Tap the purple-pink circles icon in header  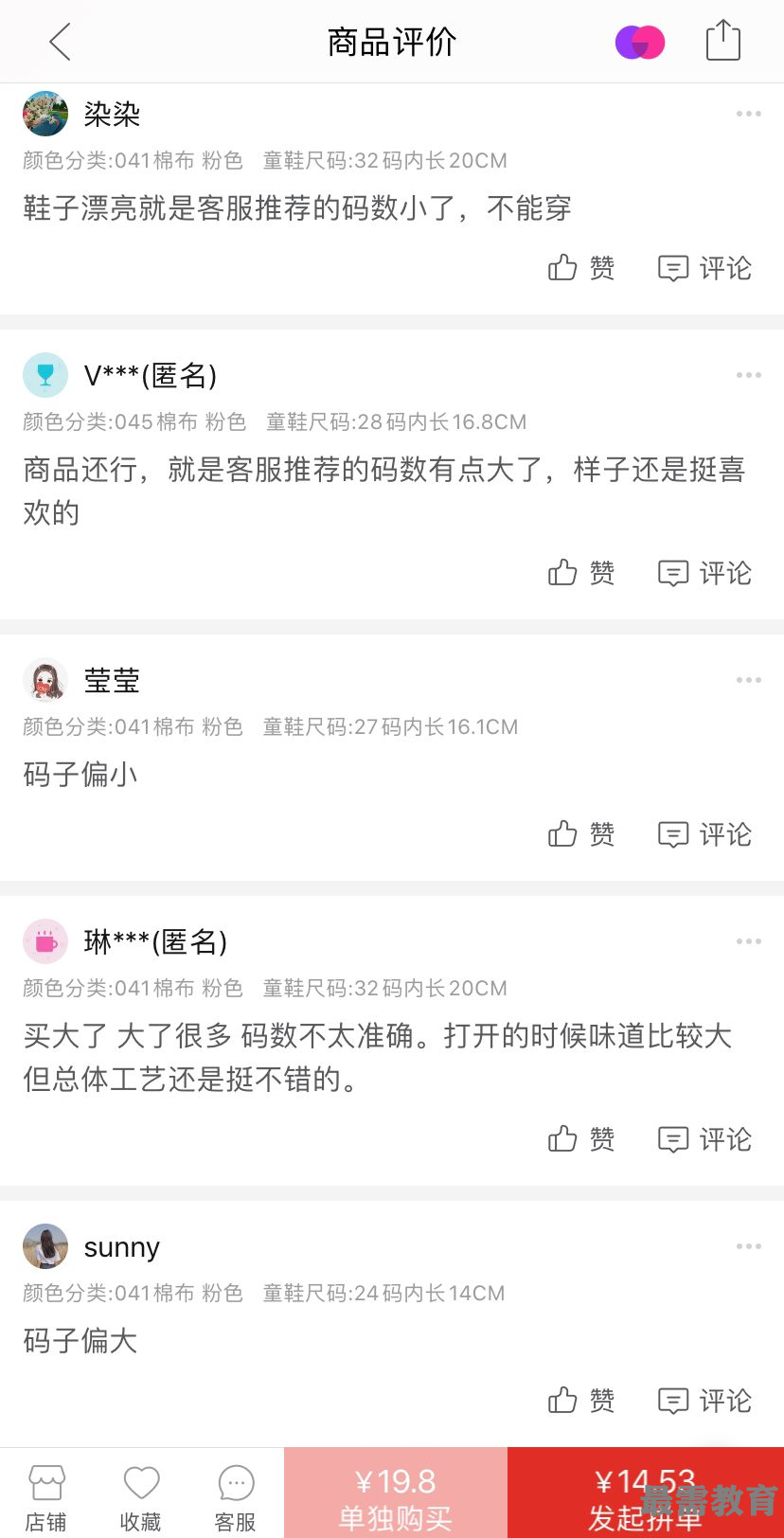pos(640,42)
